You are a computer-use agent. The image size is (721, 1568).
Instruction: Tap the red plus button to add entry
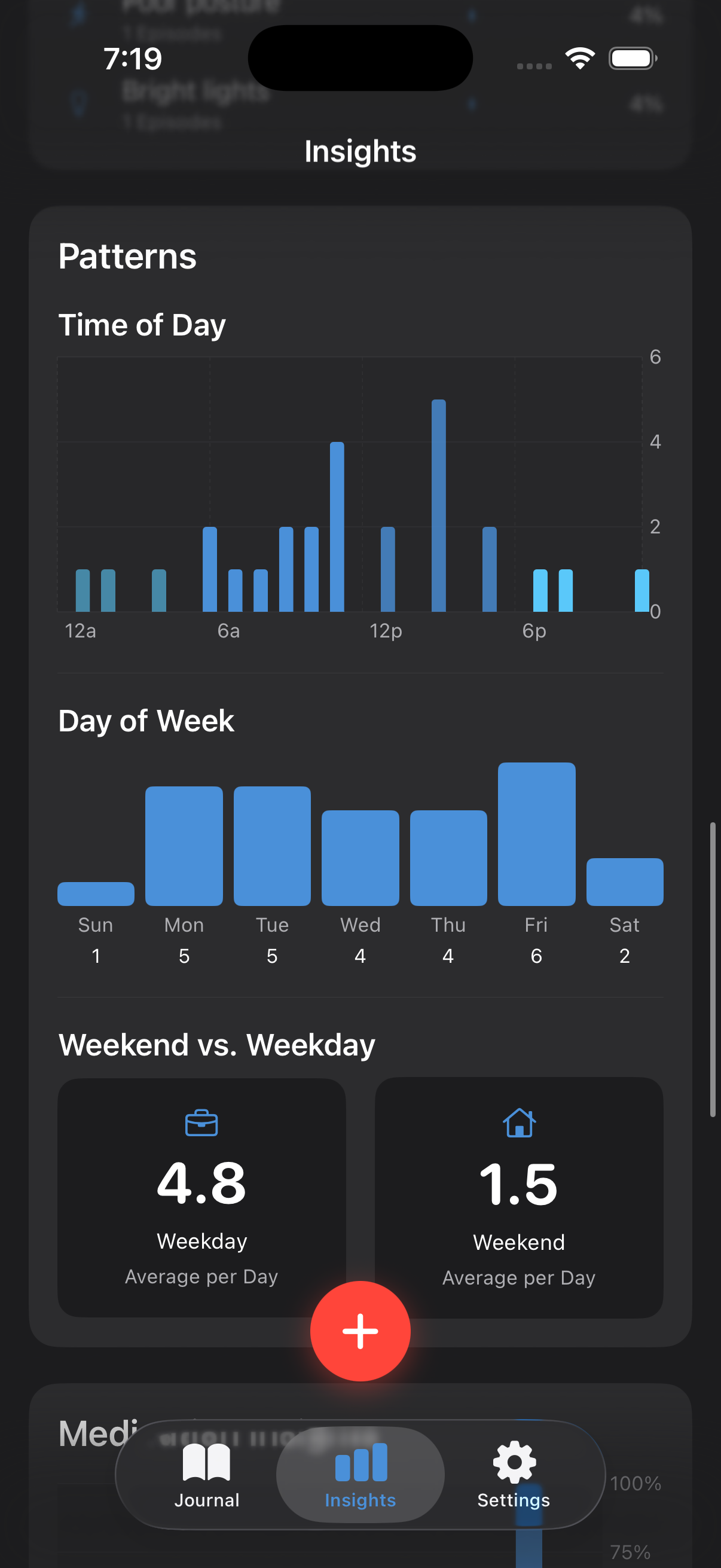coord(360,1331)
